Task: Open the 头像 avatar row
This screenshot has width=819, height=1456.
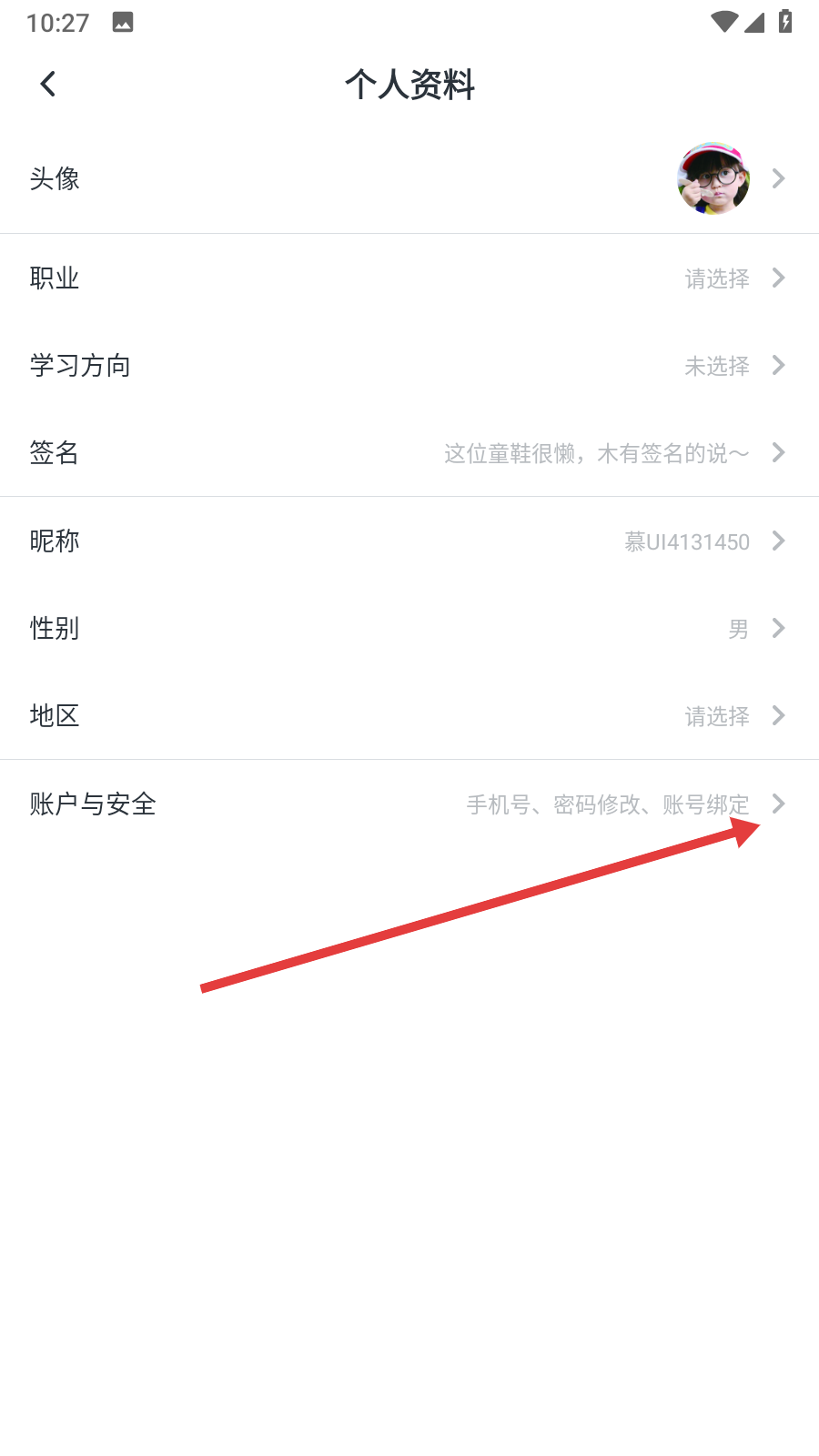Action: click(x=409, y=178)
